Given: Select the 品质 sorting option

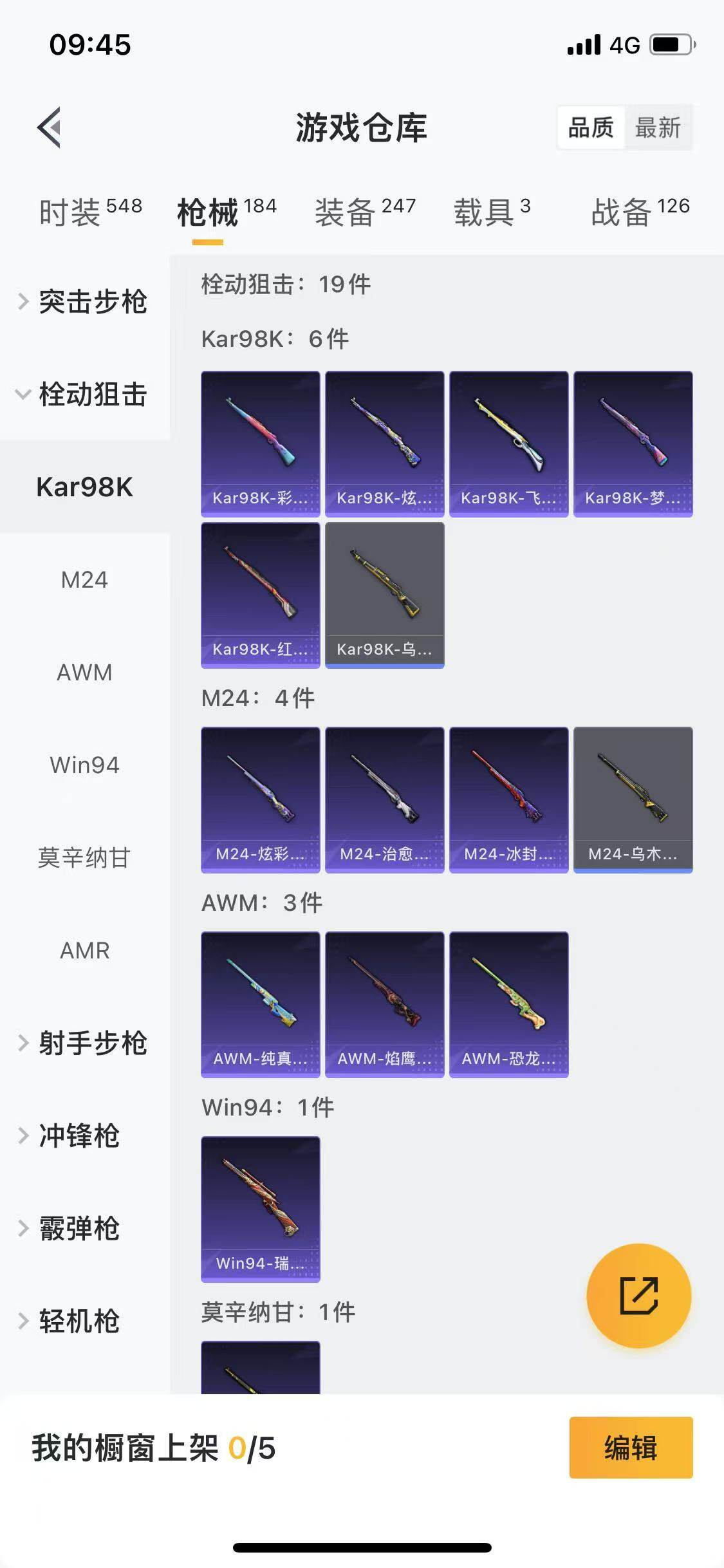Looking at the screenshot, I should [591, 127].
